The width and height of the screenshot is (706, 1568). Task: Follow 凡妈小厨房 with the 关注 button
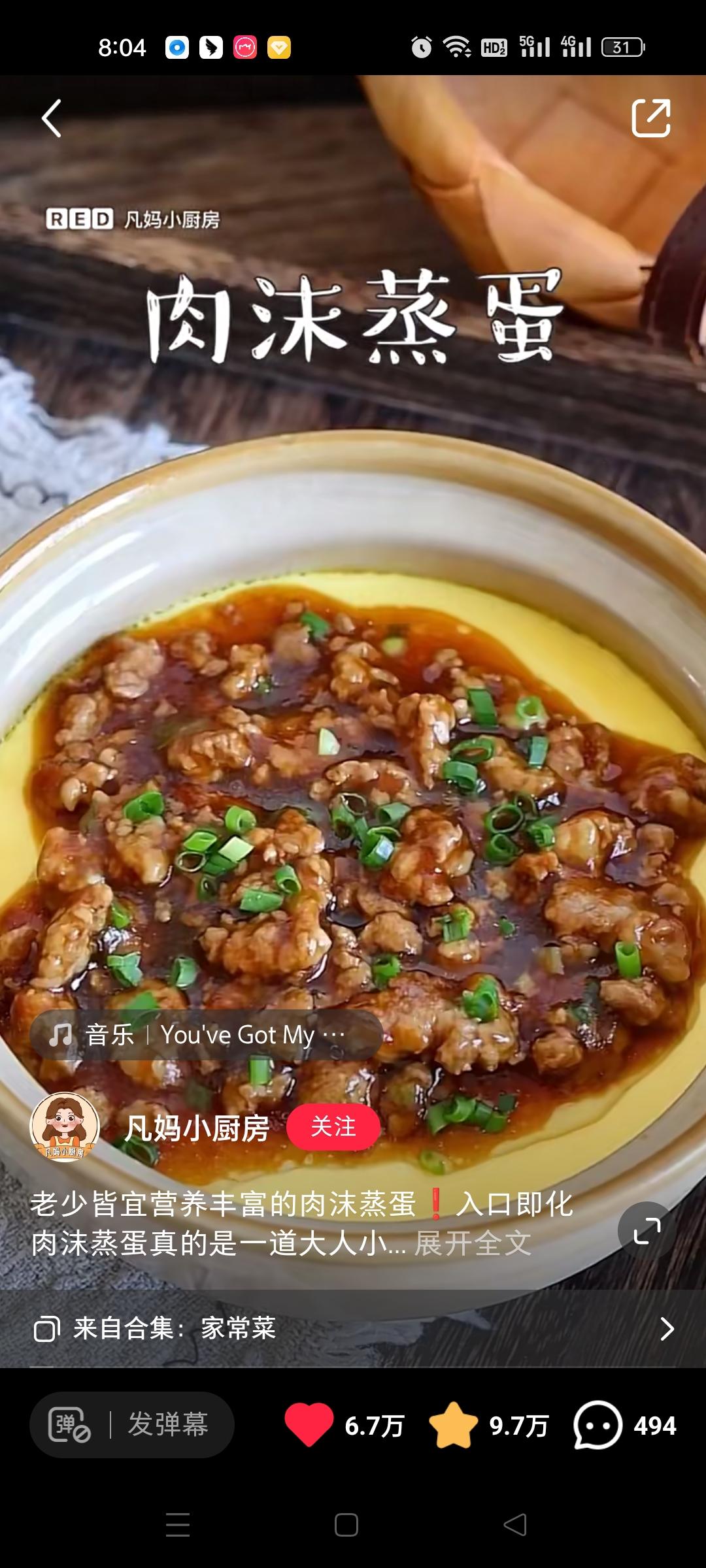pyautogui.click(x=333, y=1127)
